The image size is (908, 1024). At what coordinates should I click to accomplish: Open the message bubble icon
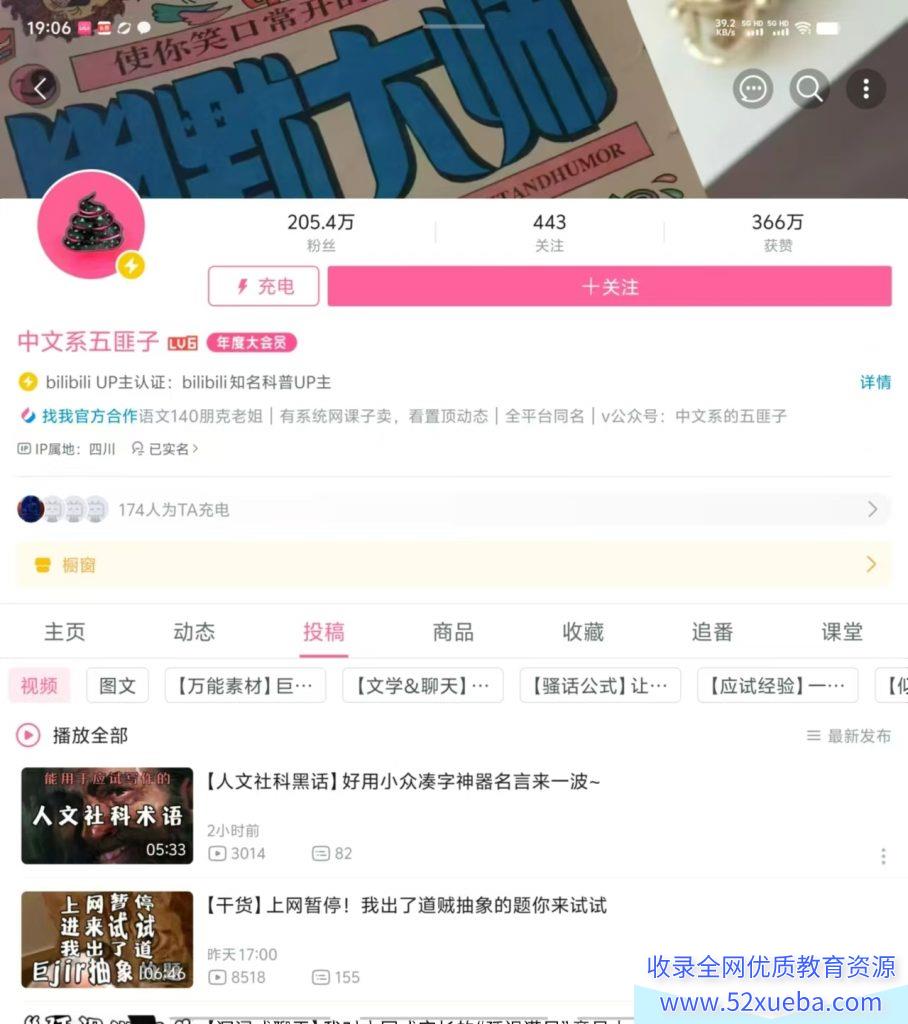[753, 89]
